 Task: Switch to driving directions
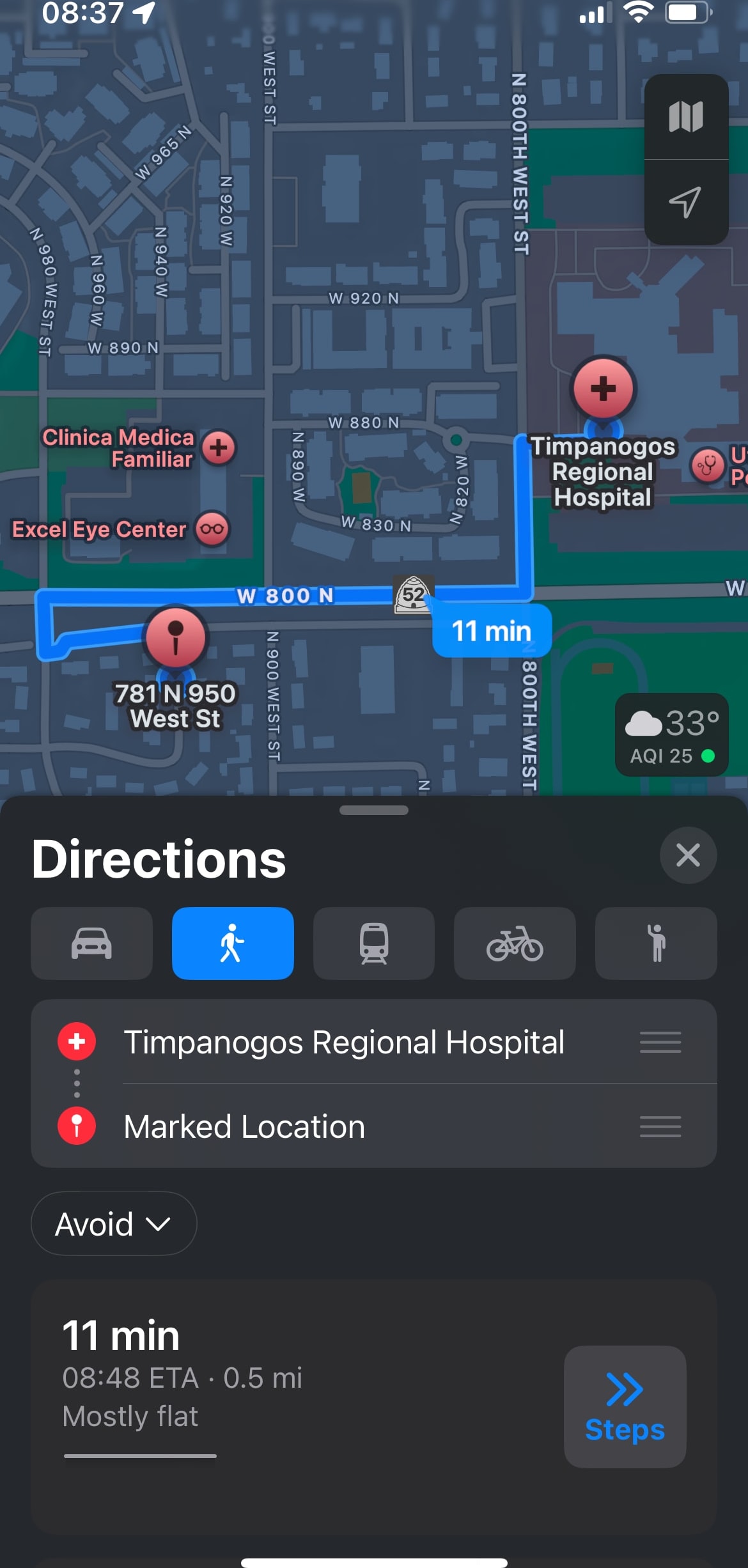point(91,943)
